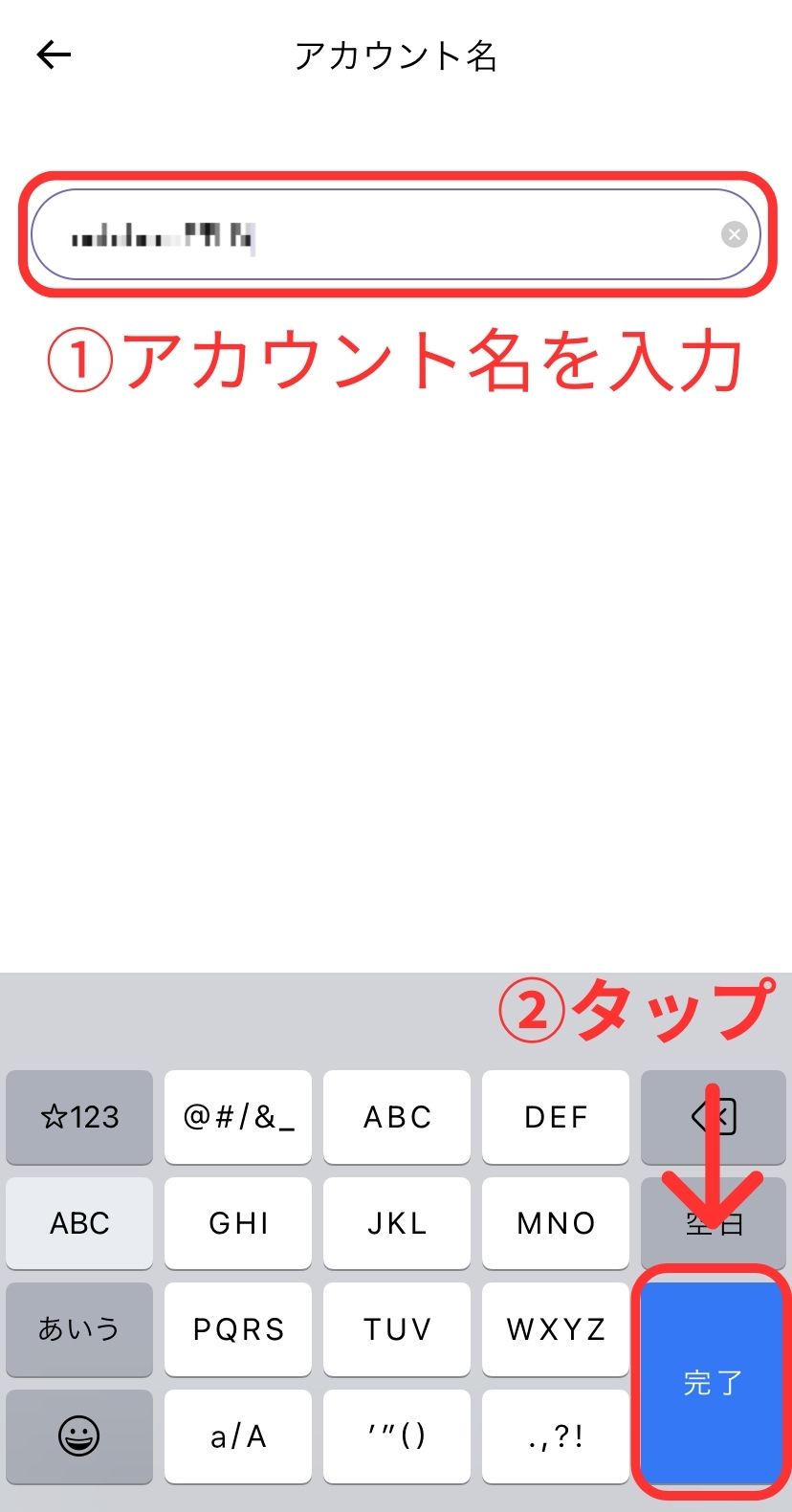This screenshot has height=1512, width=792.
Task: Tap the ☆123 number key
Action: click(79, 1116)
